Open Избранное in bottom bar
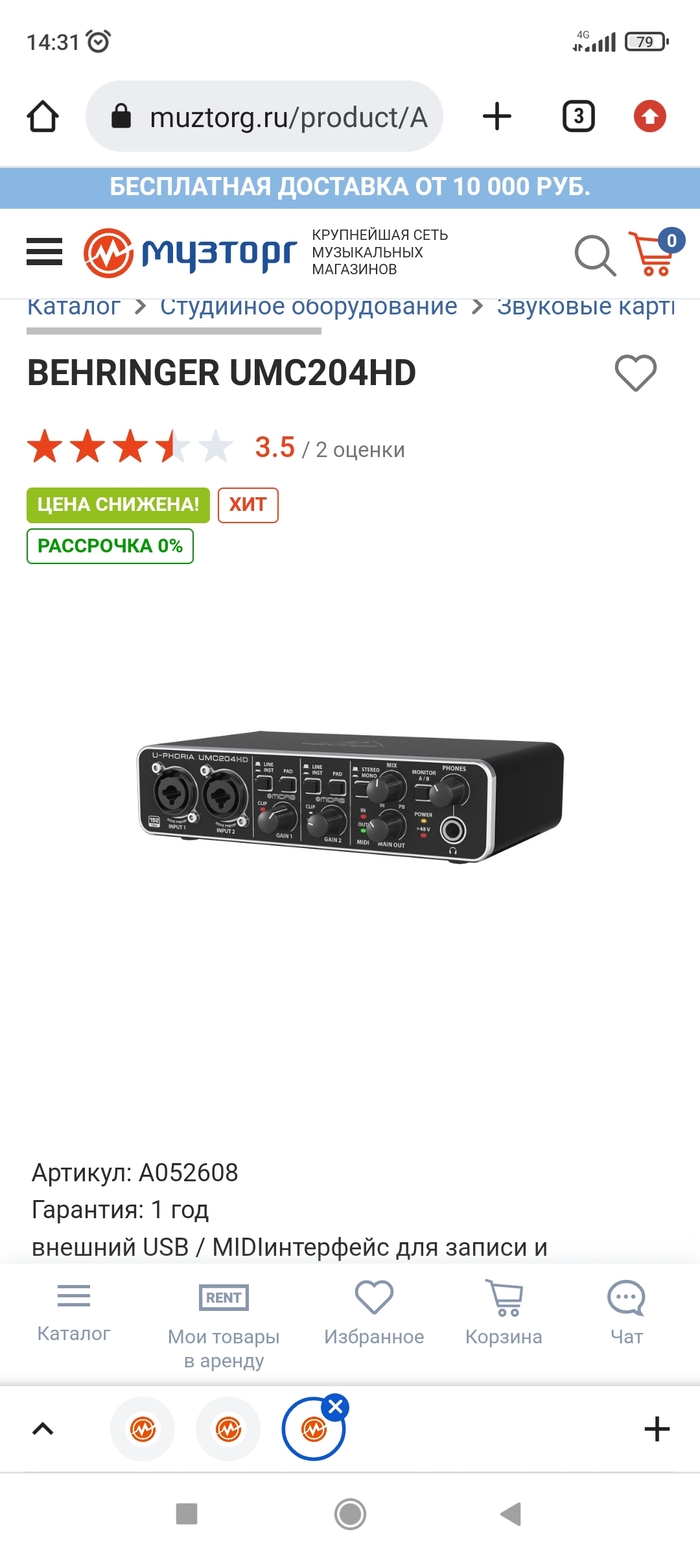This screenshot has width=700, height=1556. 374,1314
